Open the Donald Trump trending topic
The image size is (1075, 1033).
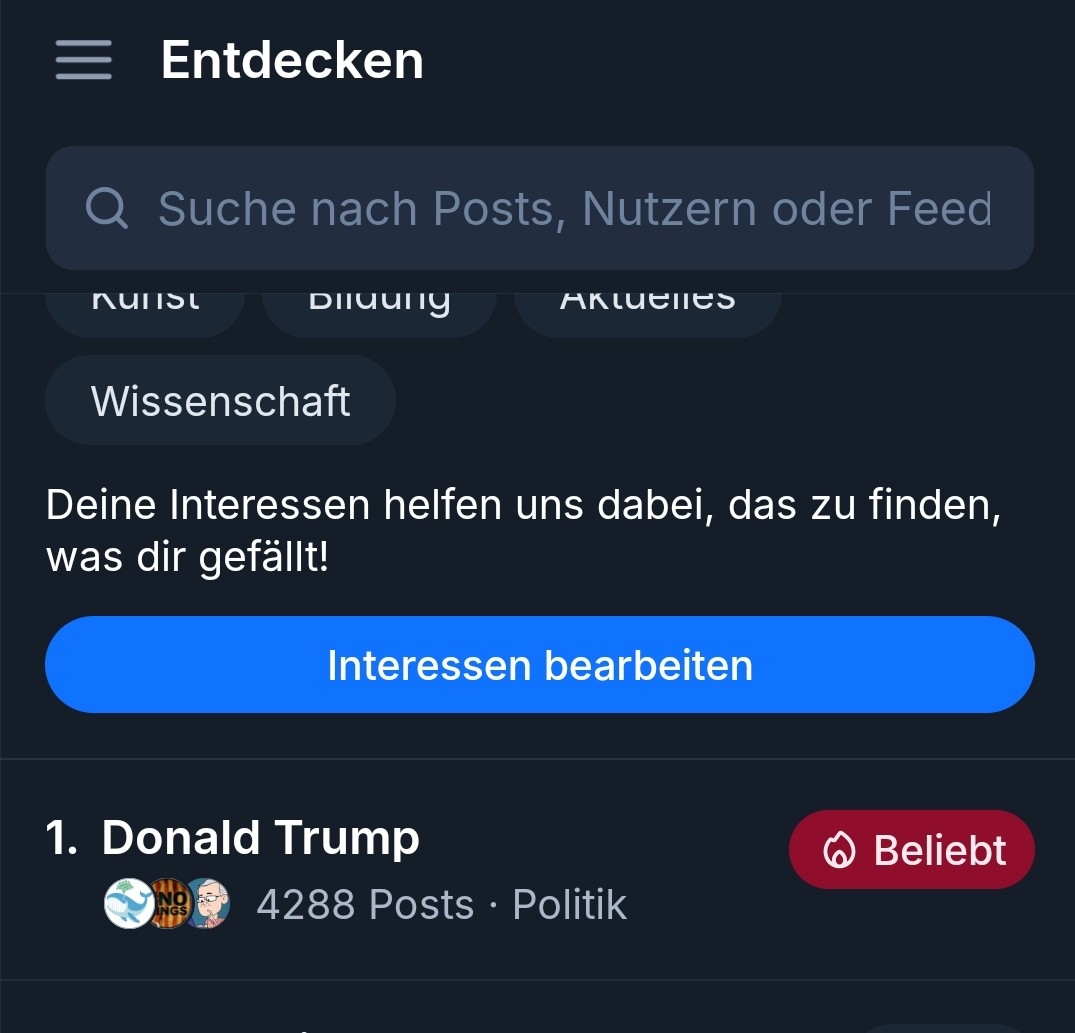click(262, 838)
